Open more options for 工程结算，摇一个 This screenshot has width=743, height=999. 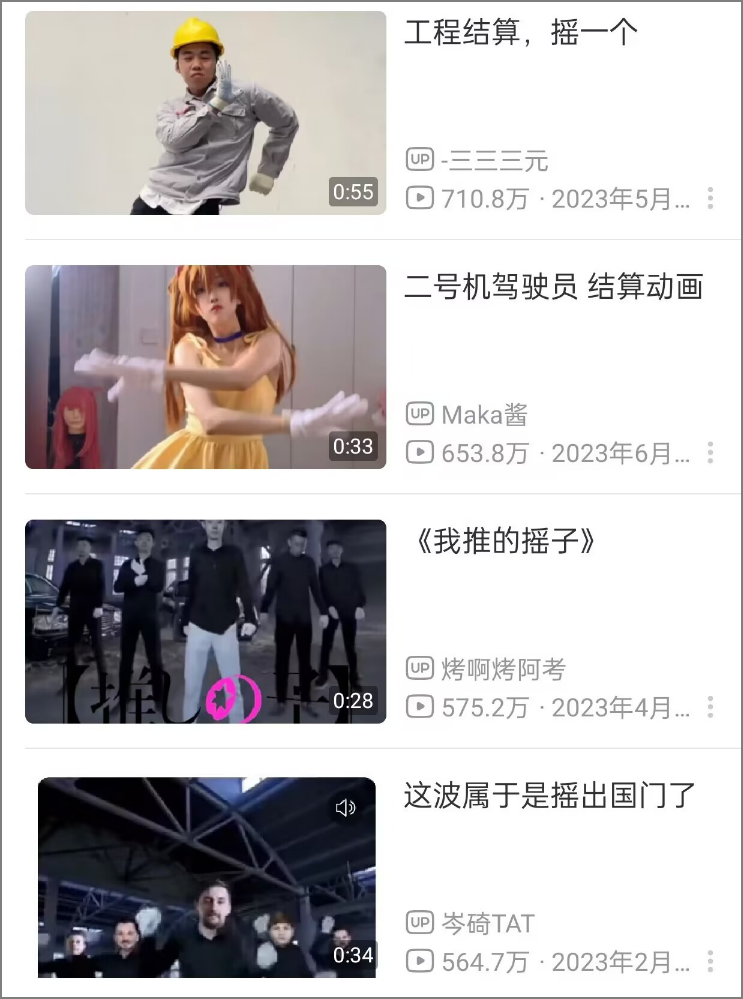tap(710, 198)
